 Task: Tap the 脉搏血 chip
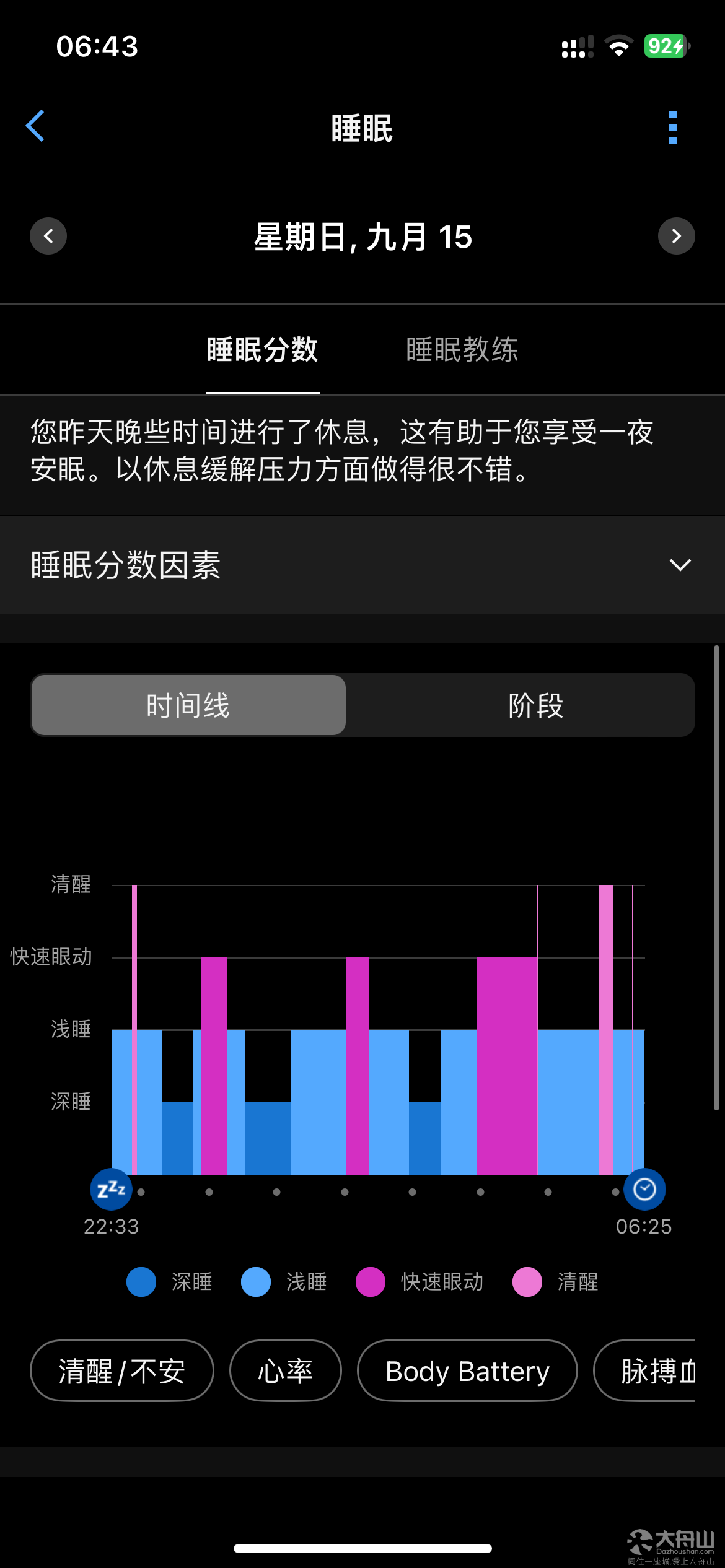pos(645,1370)
